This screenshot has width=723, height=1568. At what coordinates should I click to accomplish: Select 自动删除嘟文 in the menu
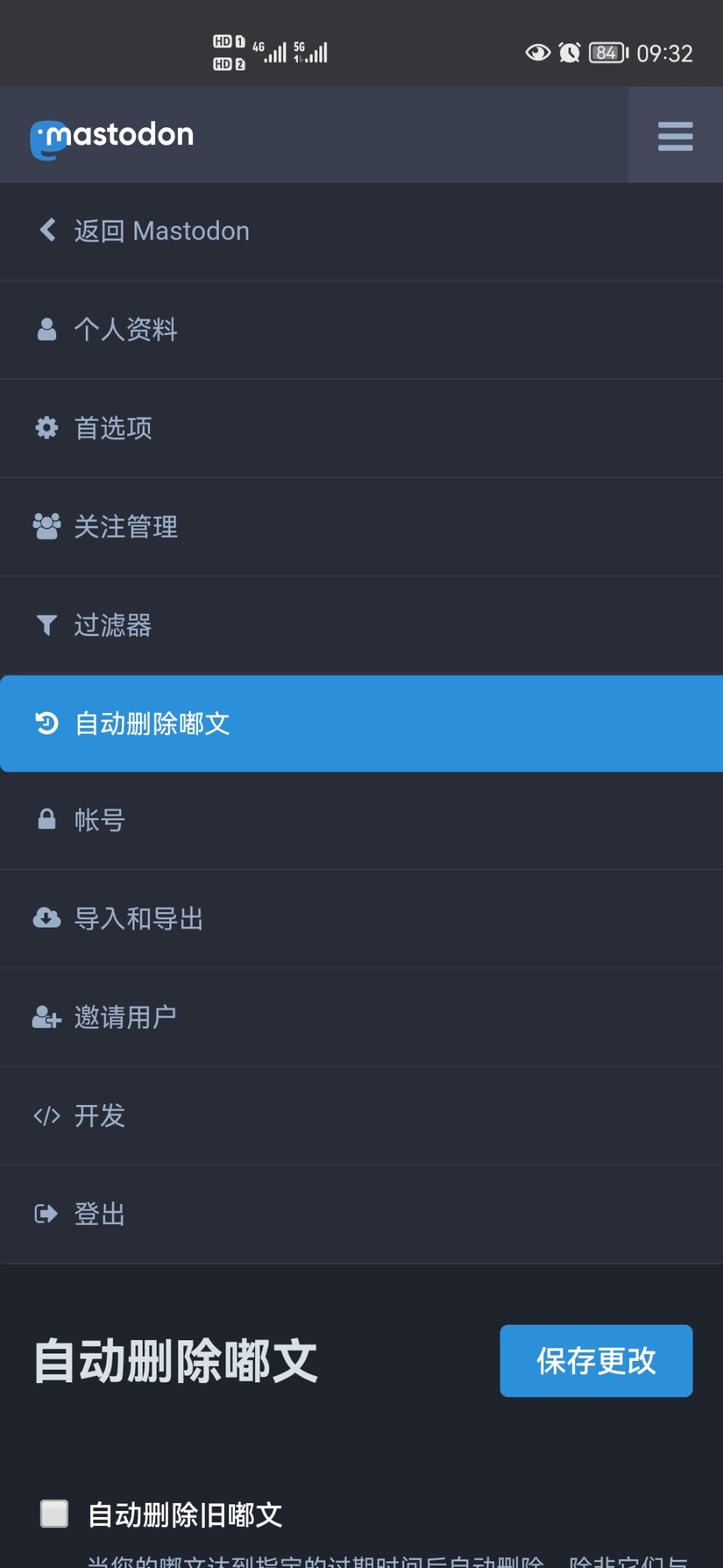[x=152, y=723]
